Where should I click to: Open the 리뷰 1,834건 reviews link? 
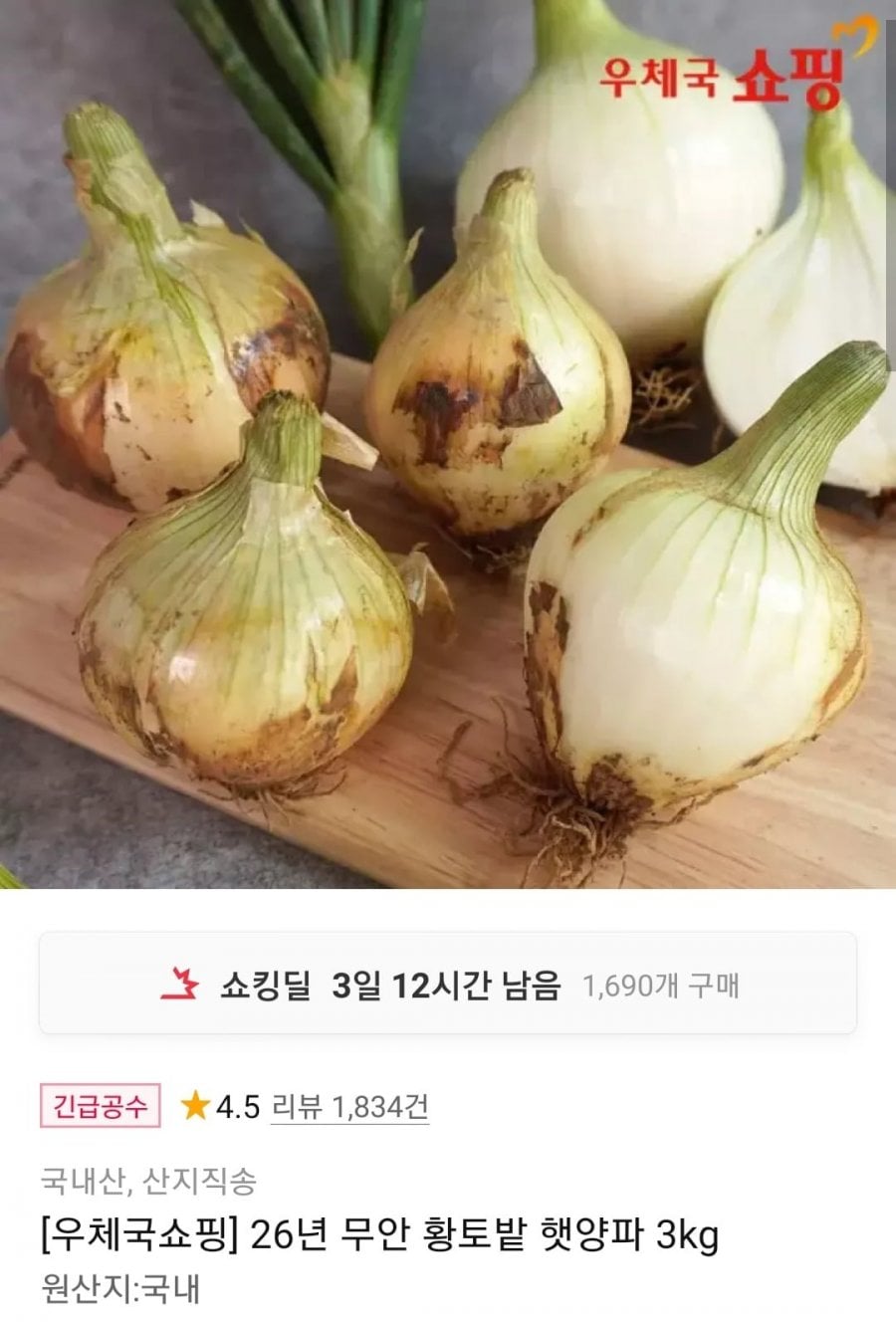click(x=349, y=1106)
